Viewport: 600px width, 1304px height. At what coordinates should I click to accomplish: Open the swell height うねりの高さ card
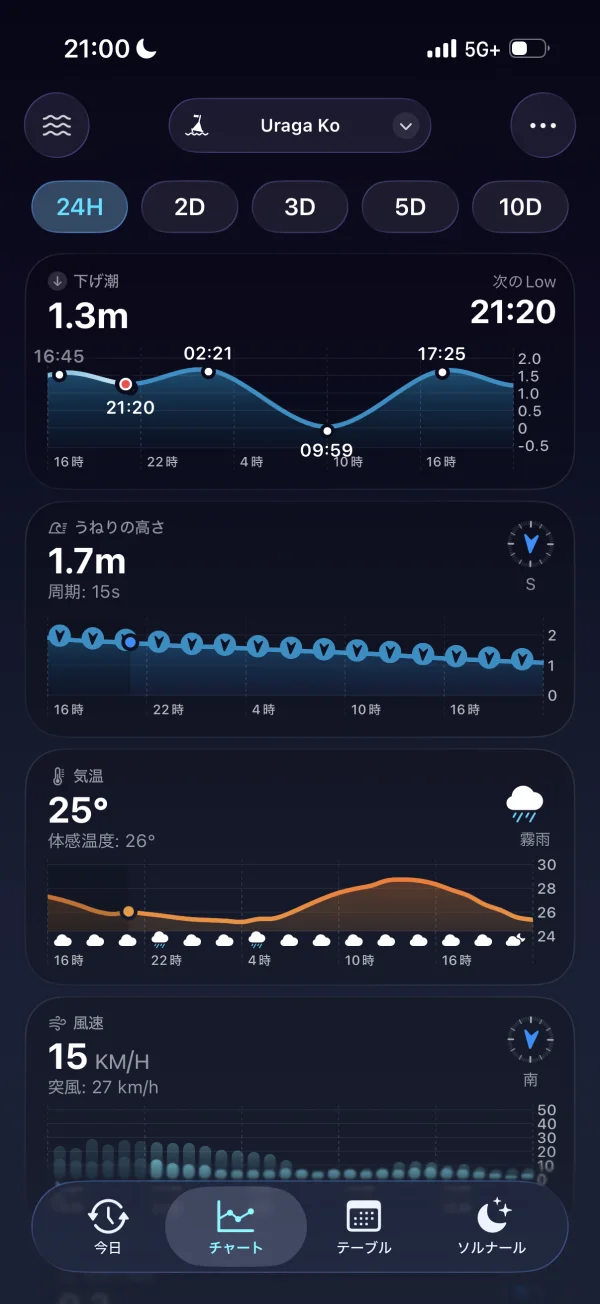pyautogui.click(x=300, y=619)
